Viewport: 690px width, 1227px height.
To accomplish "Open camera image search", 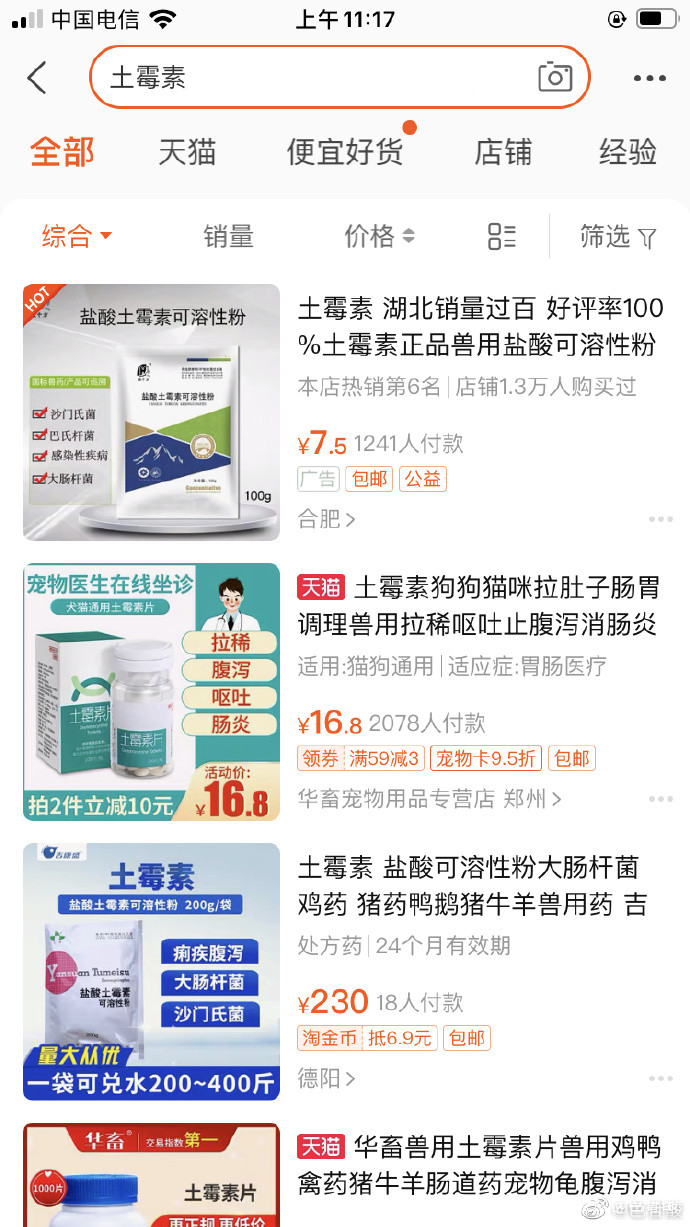I will coord(555,78).
